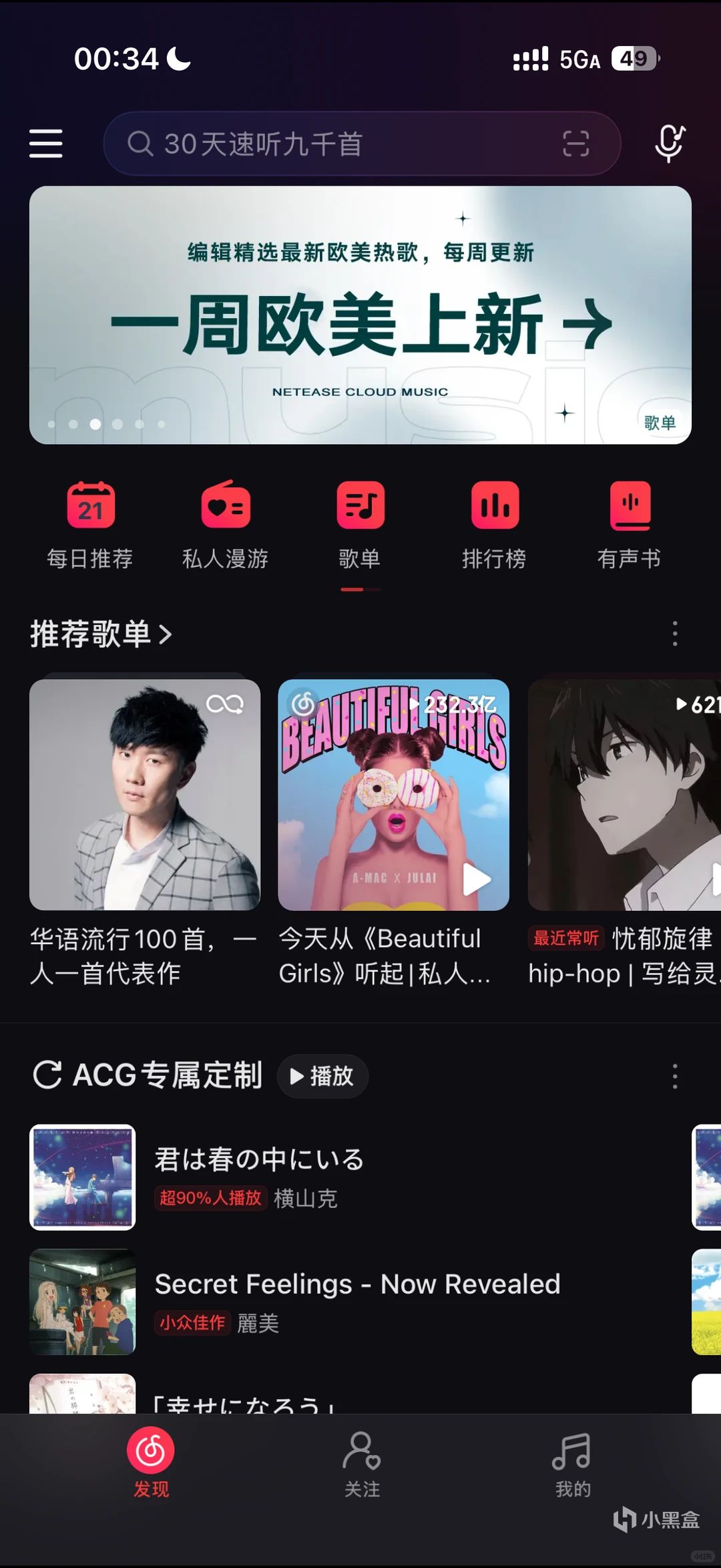View the 排行榜 charts
The width and height of the screenshot is (721, 1568).
coord(495,525)
